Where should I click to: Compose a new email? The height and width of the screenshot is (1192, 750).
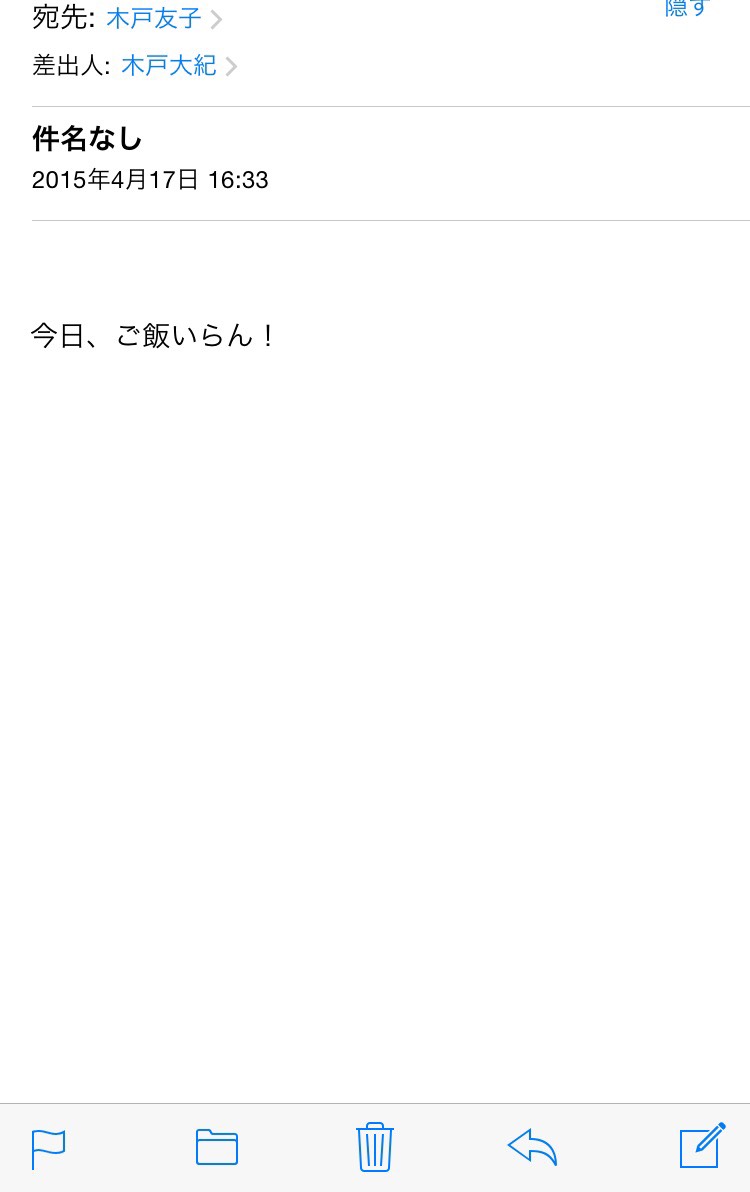pyautogui.click(x=701, y=1145)
